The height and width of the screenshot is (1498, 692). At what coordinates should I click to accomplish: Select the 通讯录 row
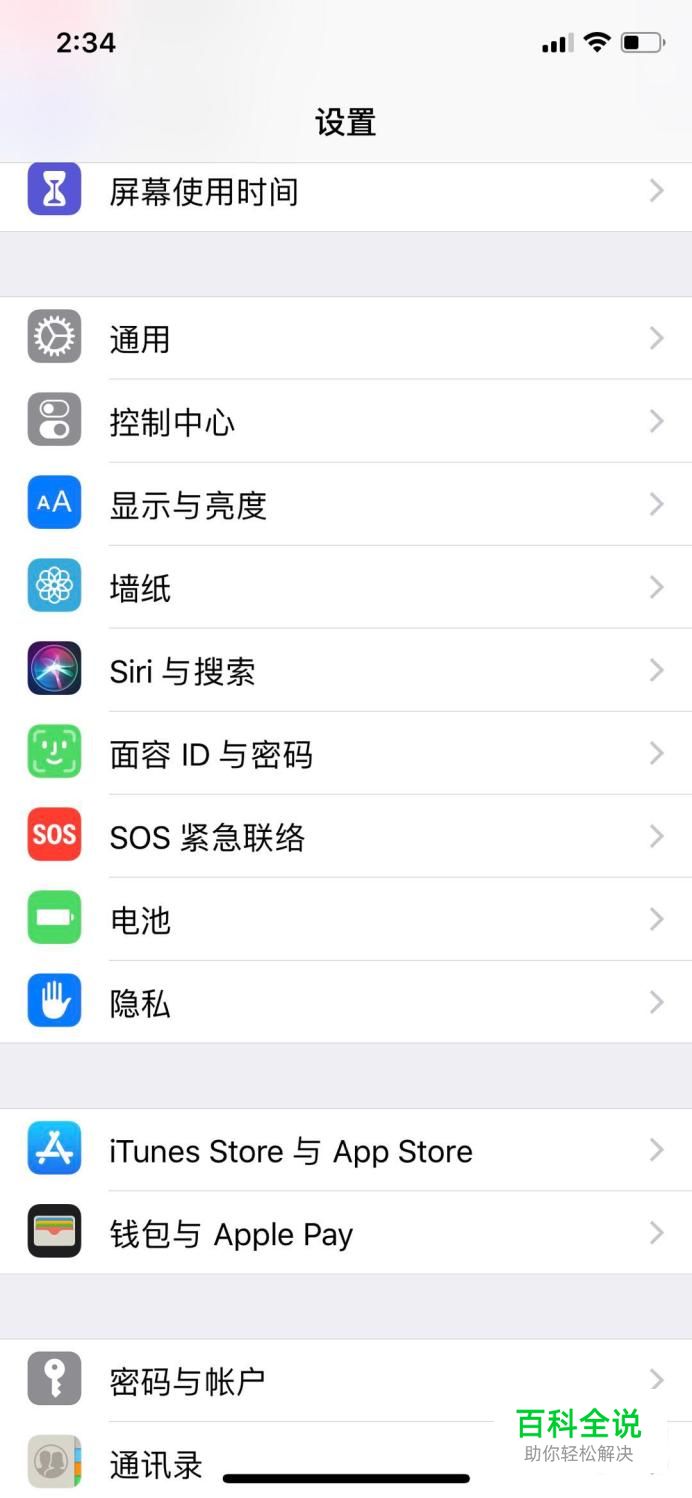tap(156, 1464)
